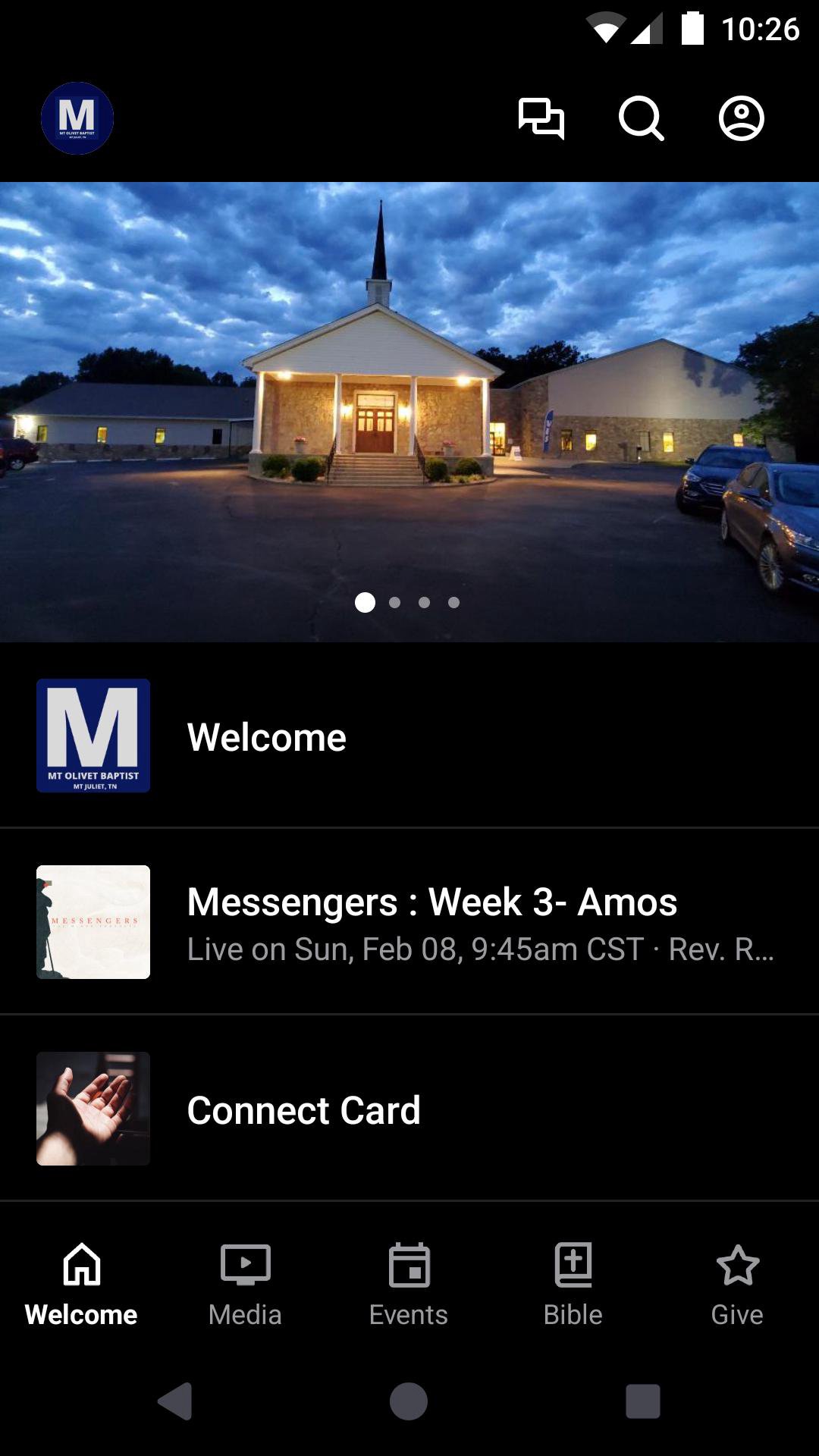Open Messengers: Week 3- Amos
Image resolution: width=819 pixels, height=1456 pixels.
(409, 922)
